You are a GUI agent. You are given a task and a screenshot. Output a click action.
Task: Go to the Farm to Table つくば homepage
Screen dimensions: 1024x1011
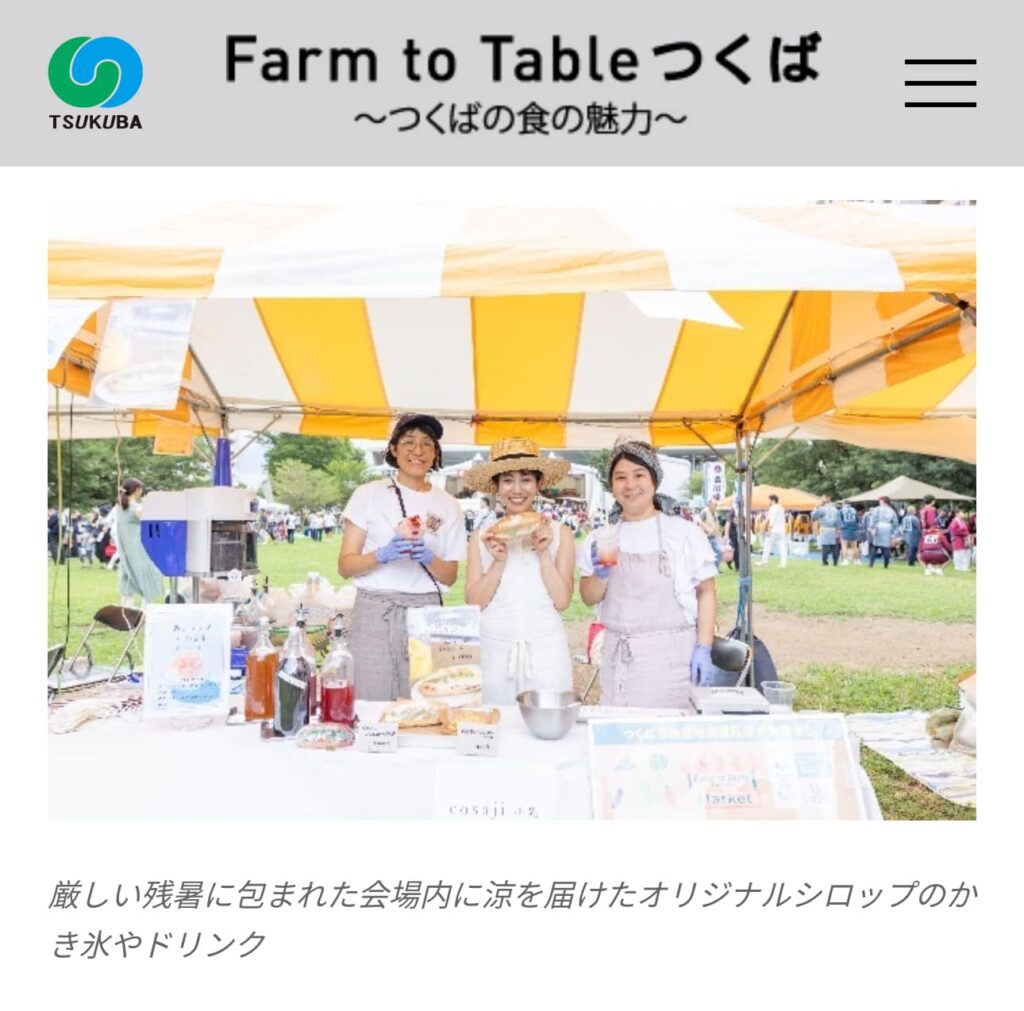pyautogui.click(x=522, y=82)
